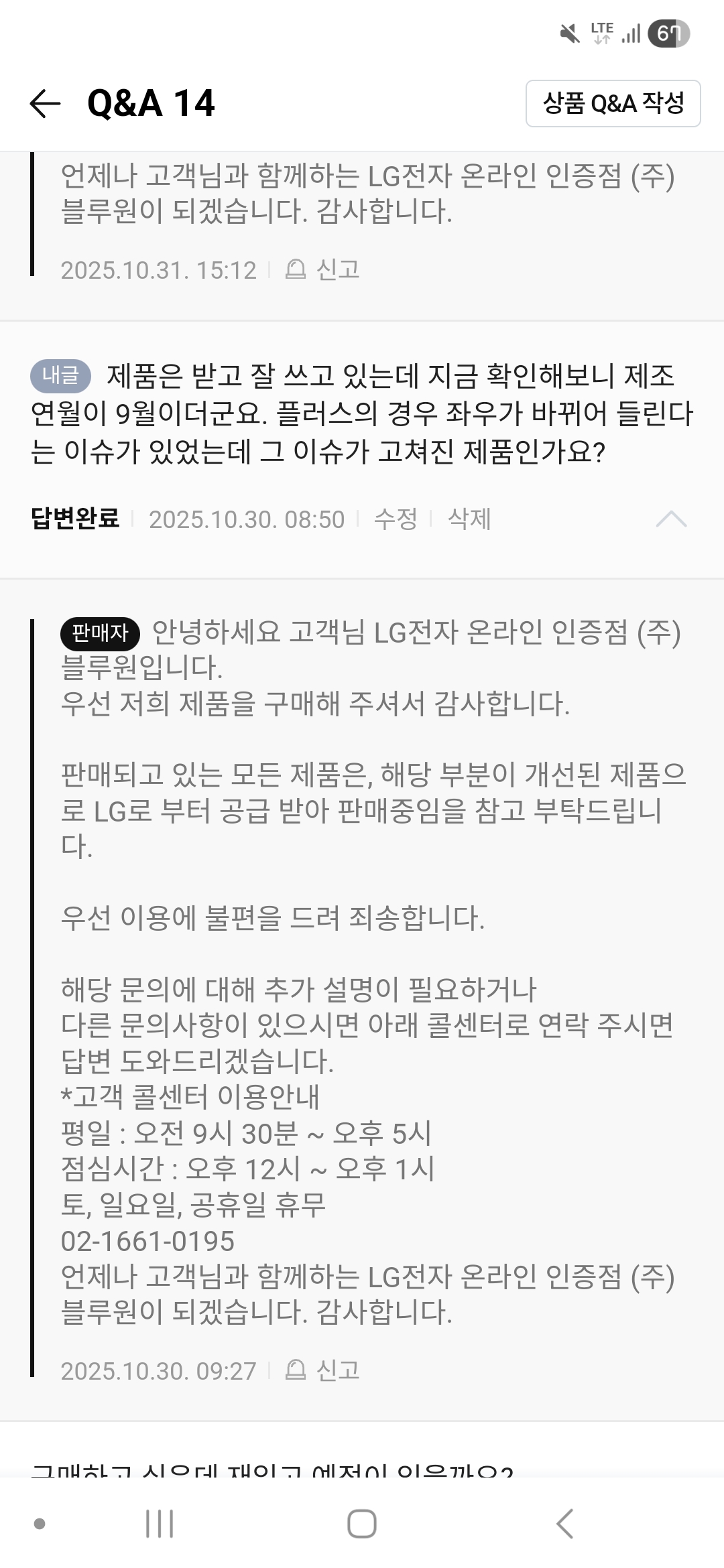Go back from the Q&A page

click(x=45, y=103)
